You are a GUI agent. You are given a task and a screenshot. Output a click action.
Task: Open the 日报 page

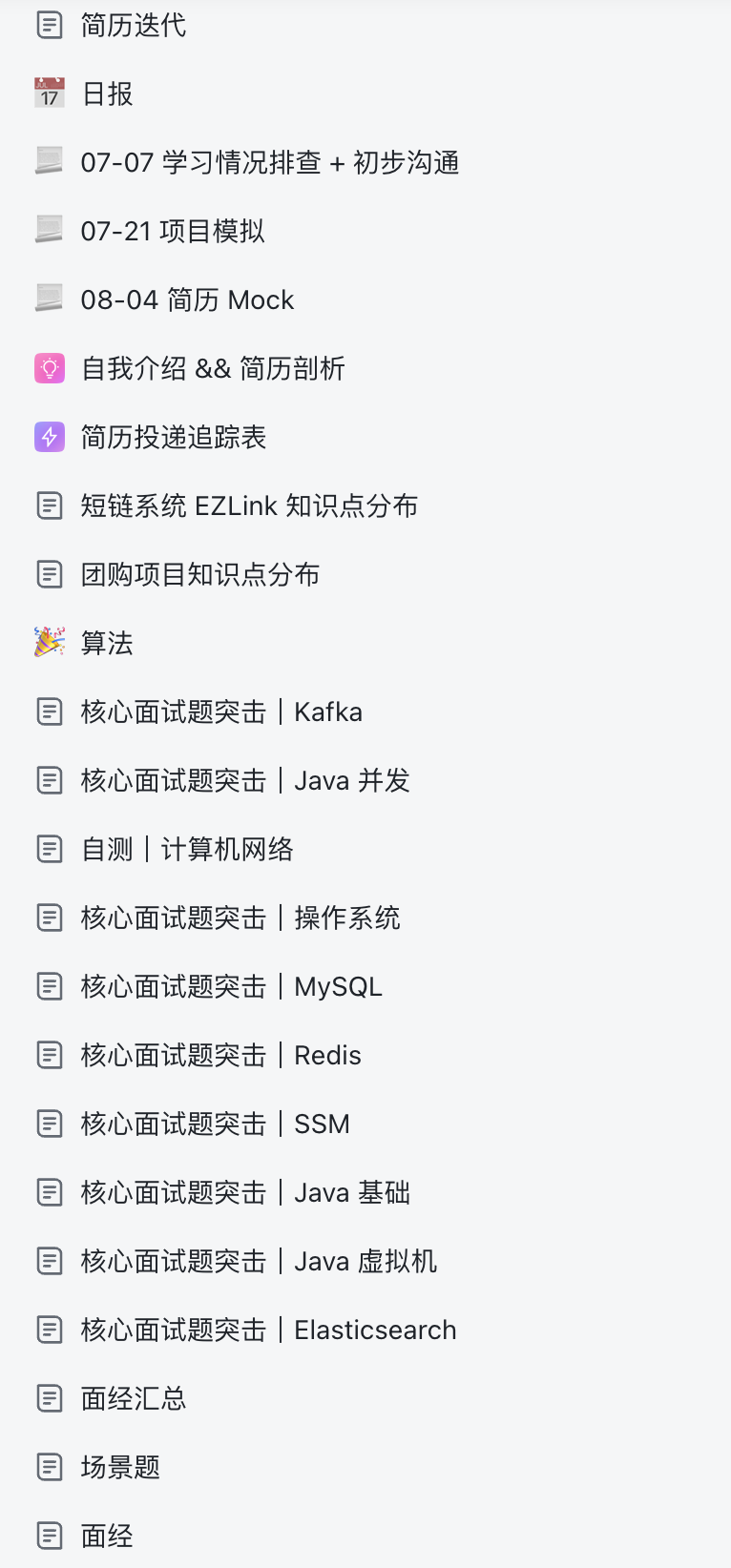pyautogui.click(x=107, y=93)
